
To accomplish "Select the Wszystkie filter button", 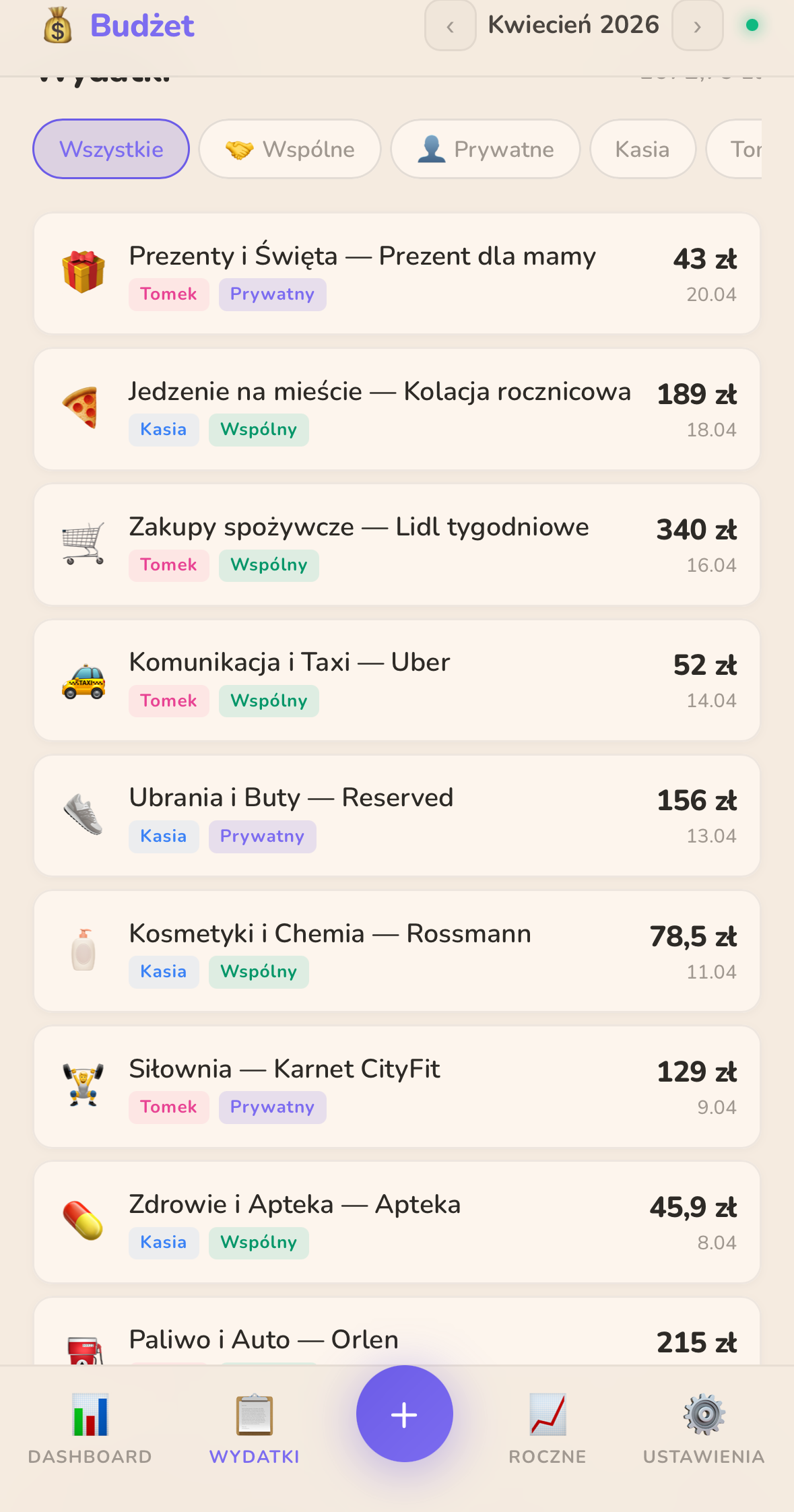I will (x=110, y=149).
